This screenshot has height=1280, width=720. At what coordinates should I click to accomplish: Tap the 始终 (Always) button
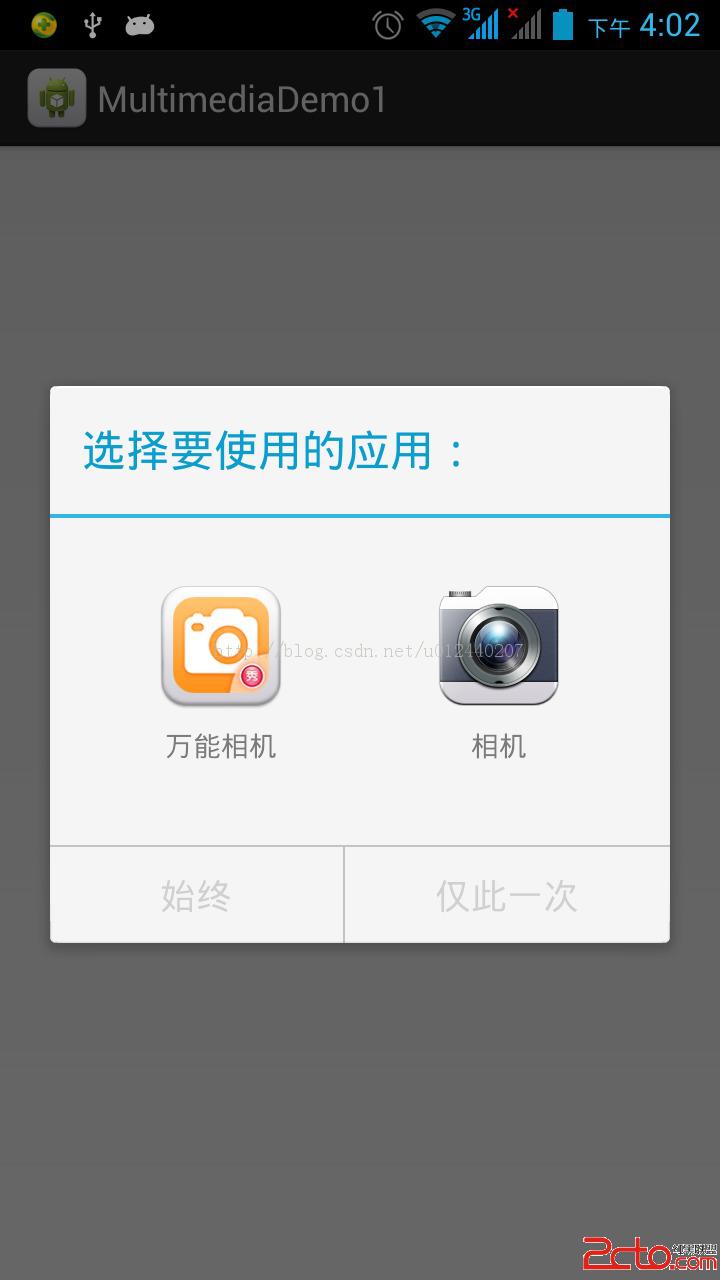coord(197,895)
